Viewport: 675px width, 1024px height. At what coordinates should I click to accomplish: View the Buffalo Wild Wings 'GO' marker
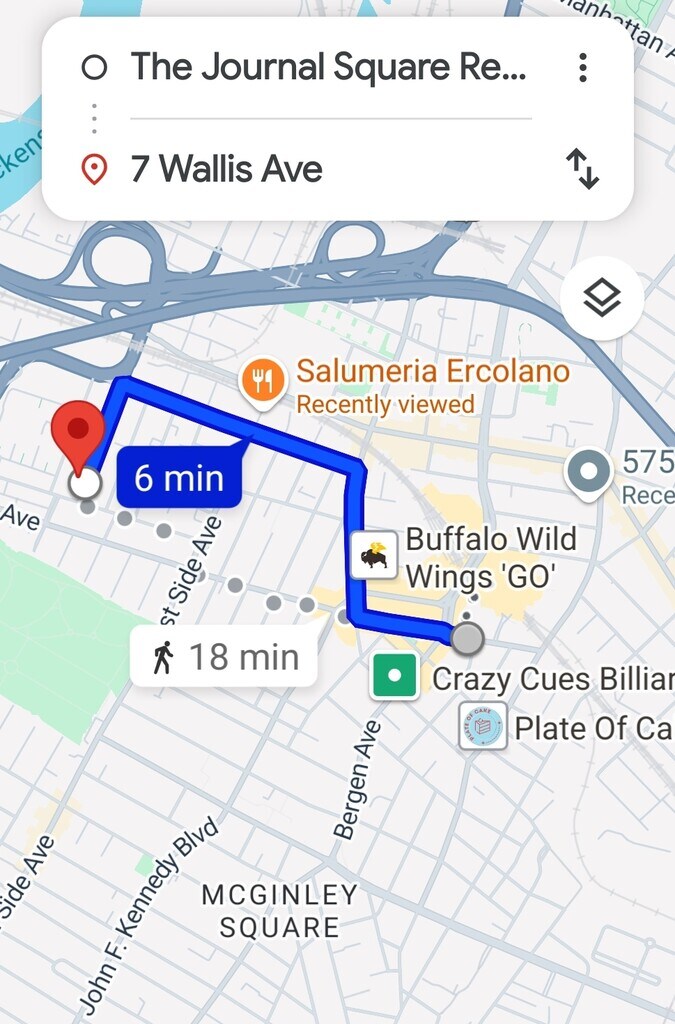(374, 556)
